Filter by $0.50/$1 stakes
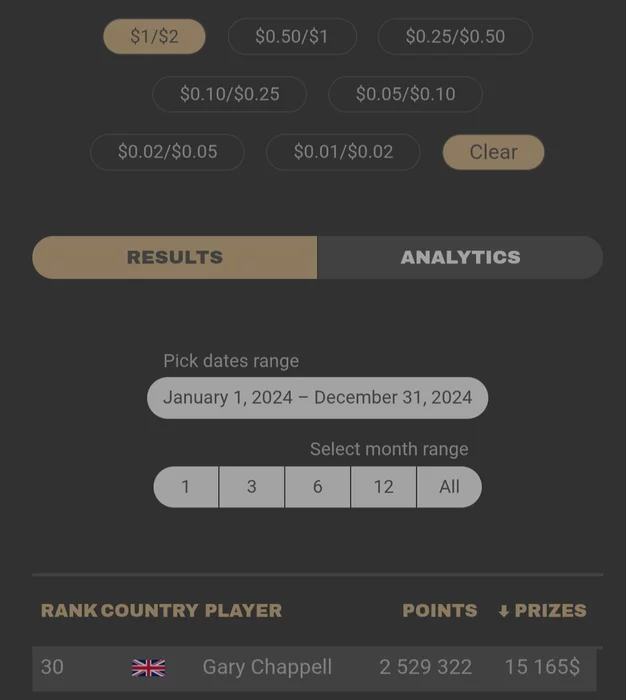626x700 pixels. 291,37
